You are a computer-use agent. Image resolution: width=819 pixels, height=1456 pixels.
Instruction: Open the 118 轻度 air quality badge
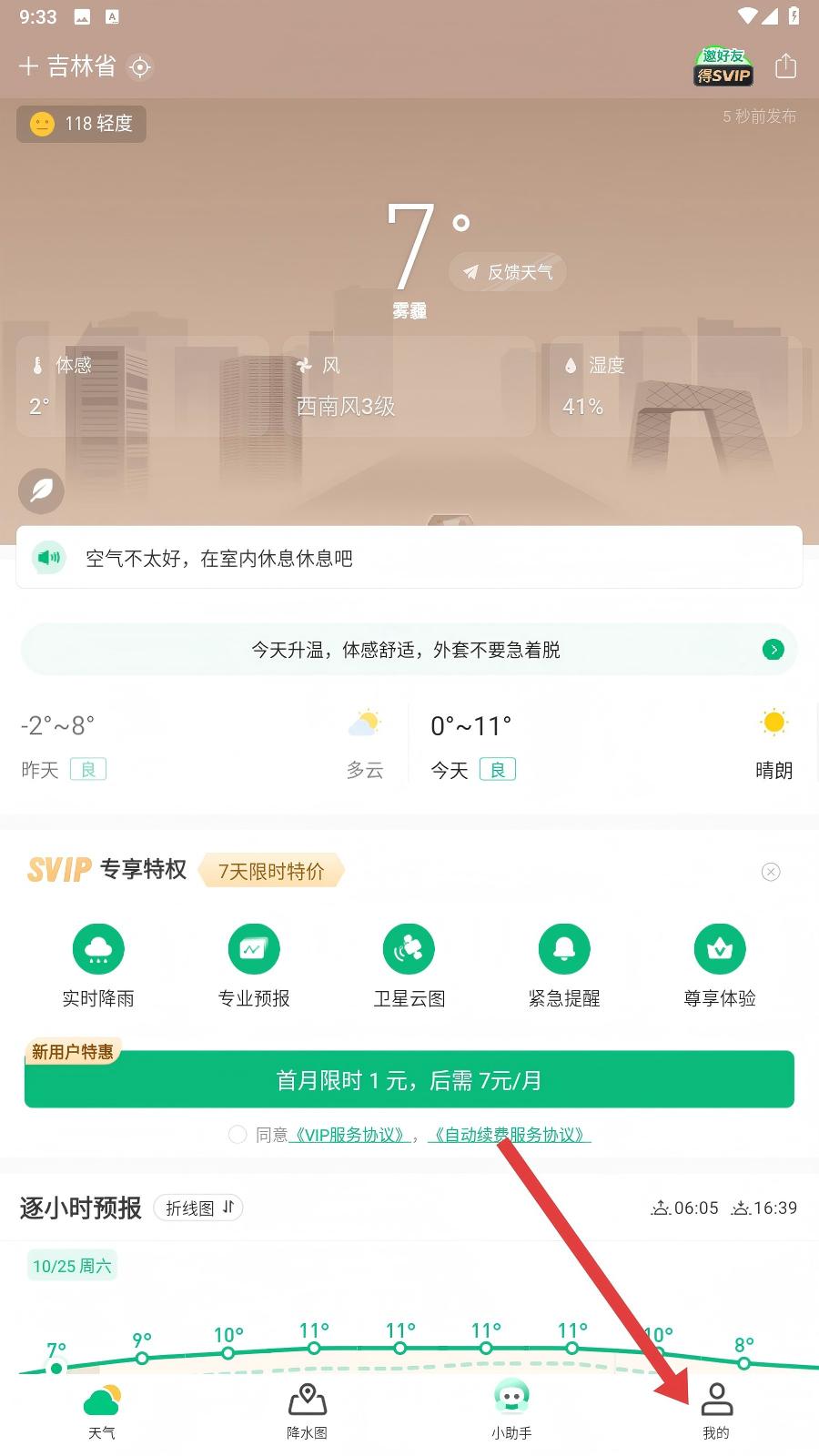(82, 124)
